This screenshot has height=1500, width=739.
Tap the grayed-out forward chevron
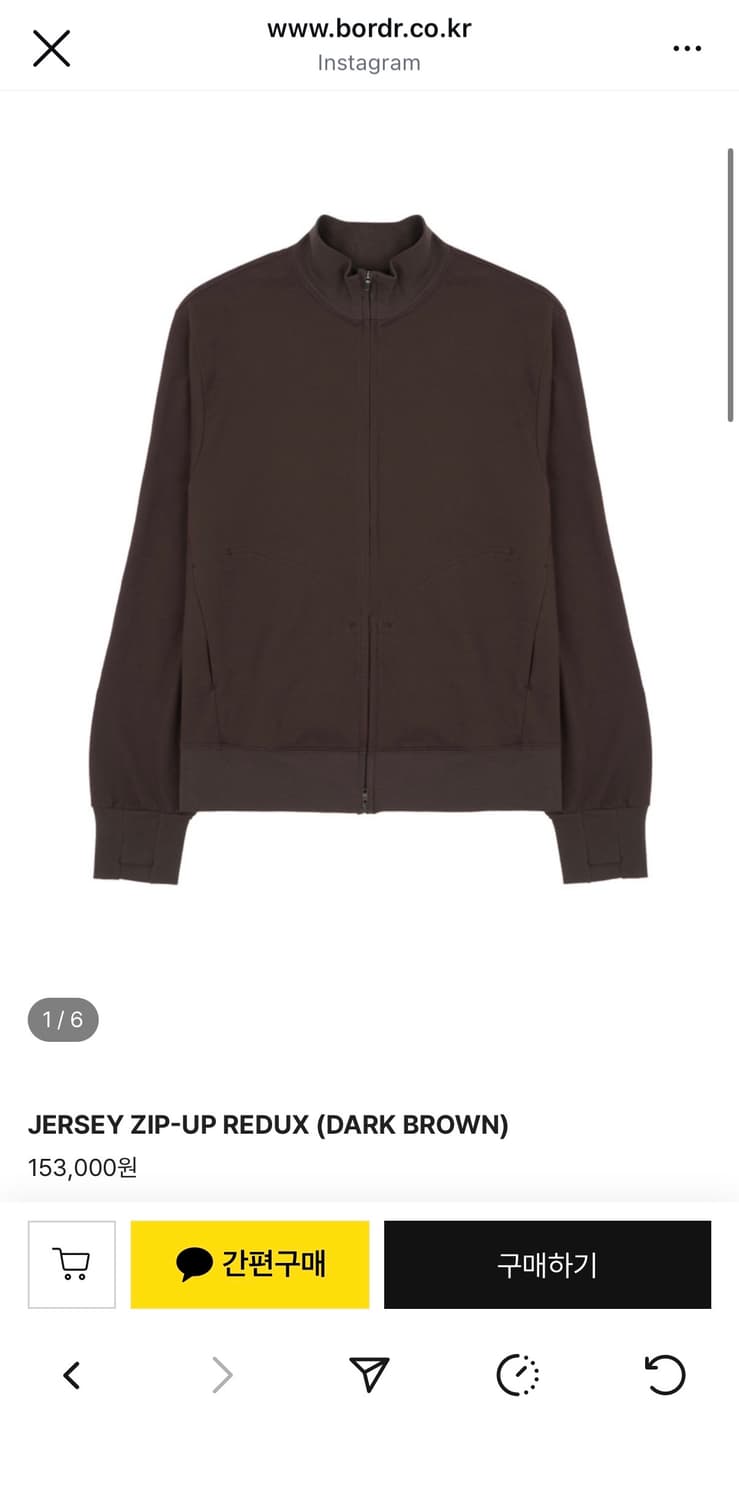221,1374
